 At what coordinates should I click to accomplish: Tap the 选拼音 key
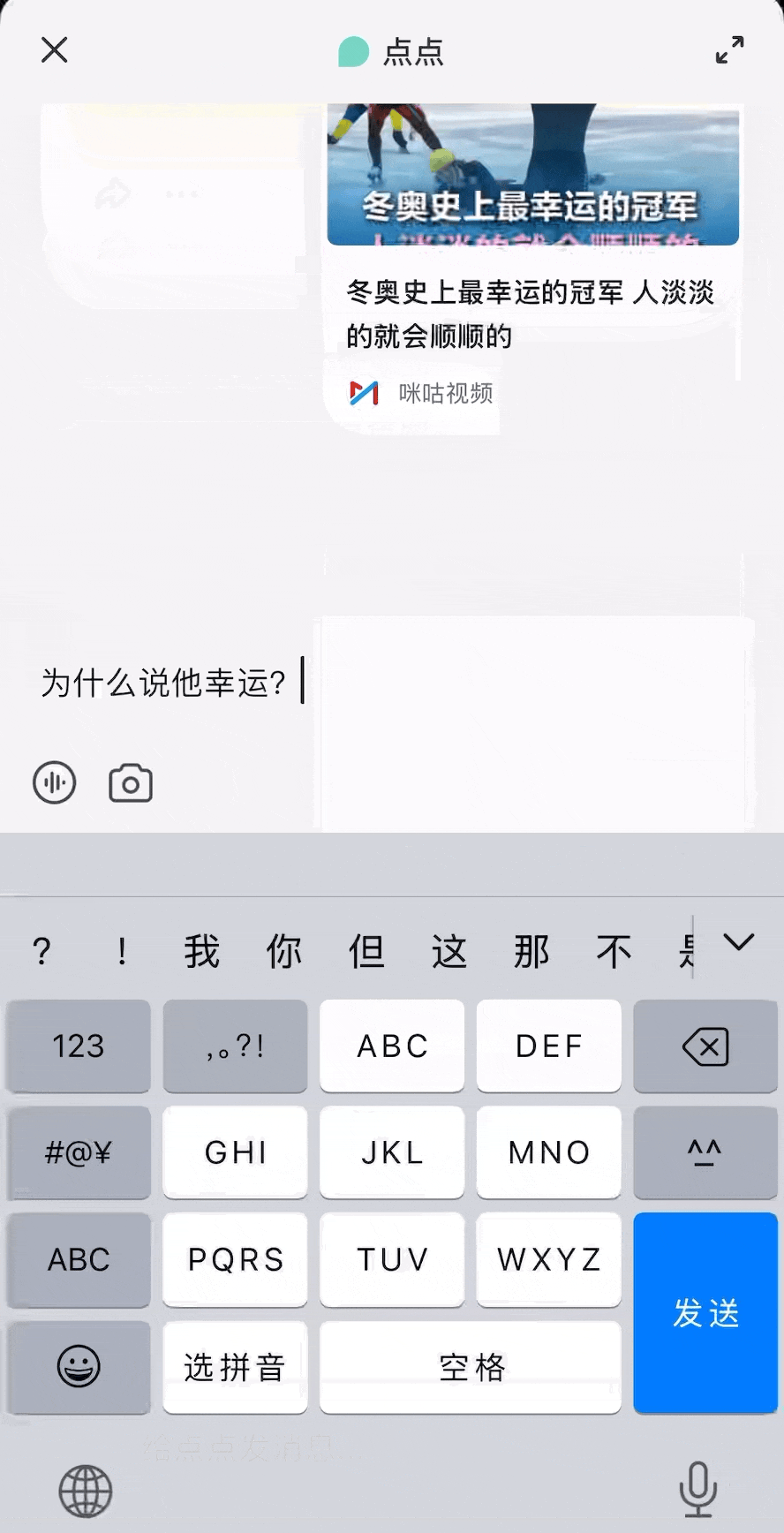pyautogui.click(x=235, y=1366)
